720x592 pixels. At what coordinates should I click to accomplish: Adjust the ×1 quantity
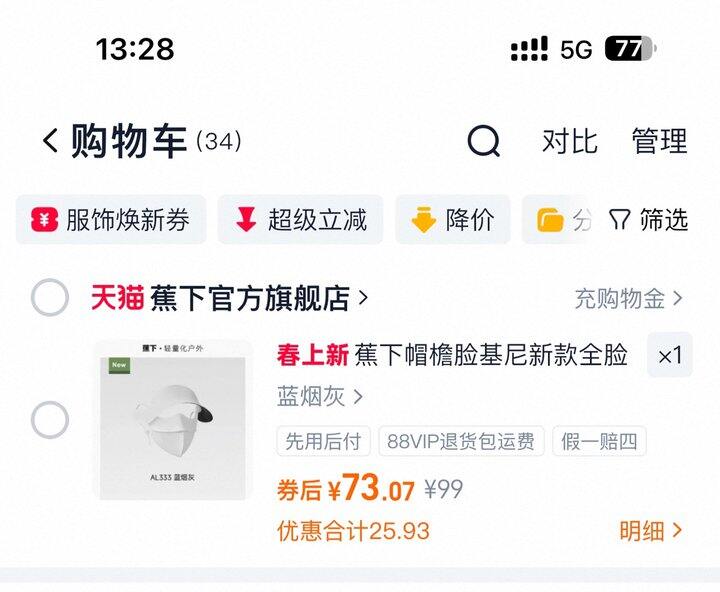[x=669, y=355]
